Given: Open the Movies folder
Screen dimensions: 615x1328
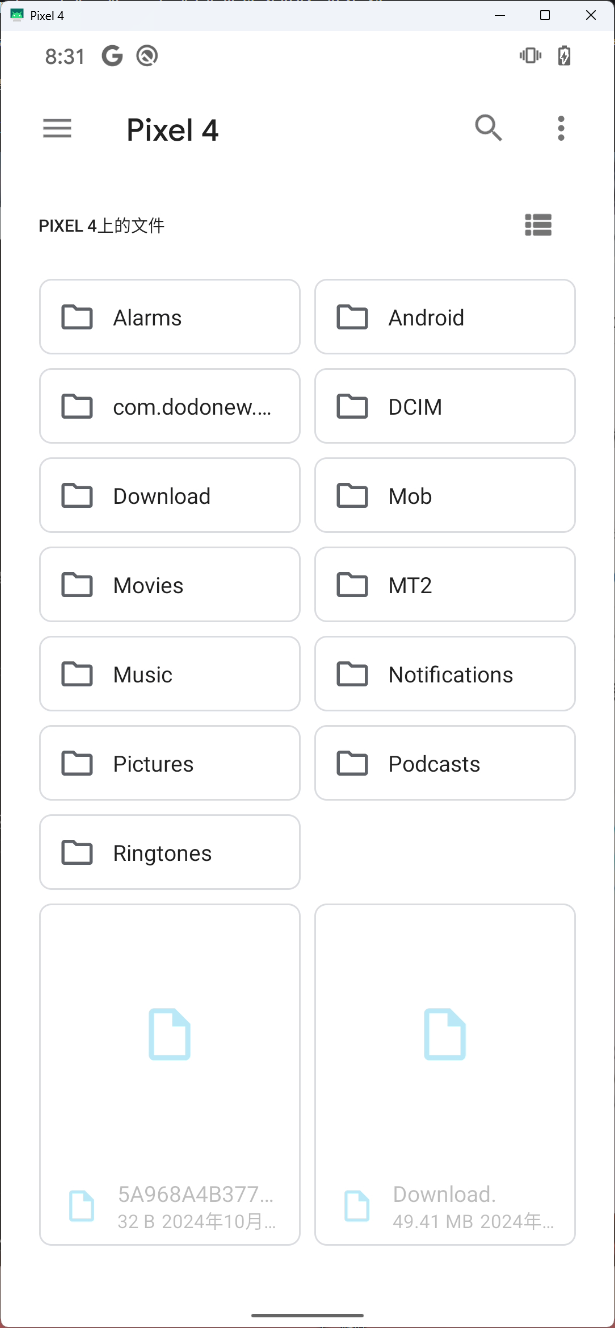Looking at the screenshot, I should [170, 584].
